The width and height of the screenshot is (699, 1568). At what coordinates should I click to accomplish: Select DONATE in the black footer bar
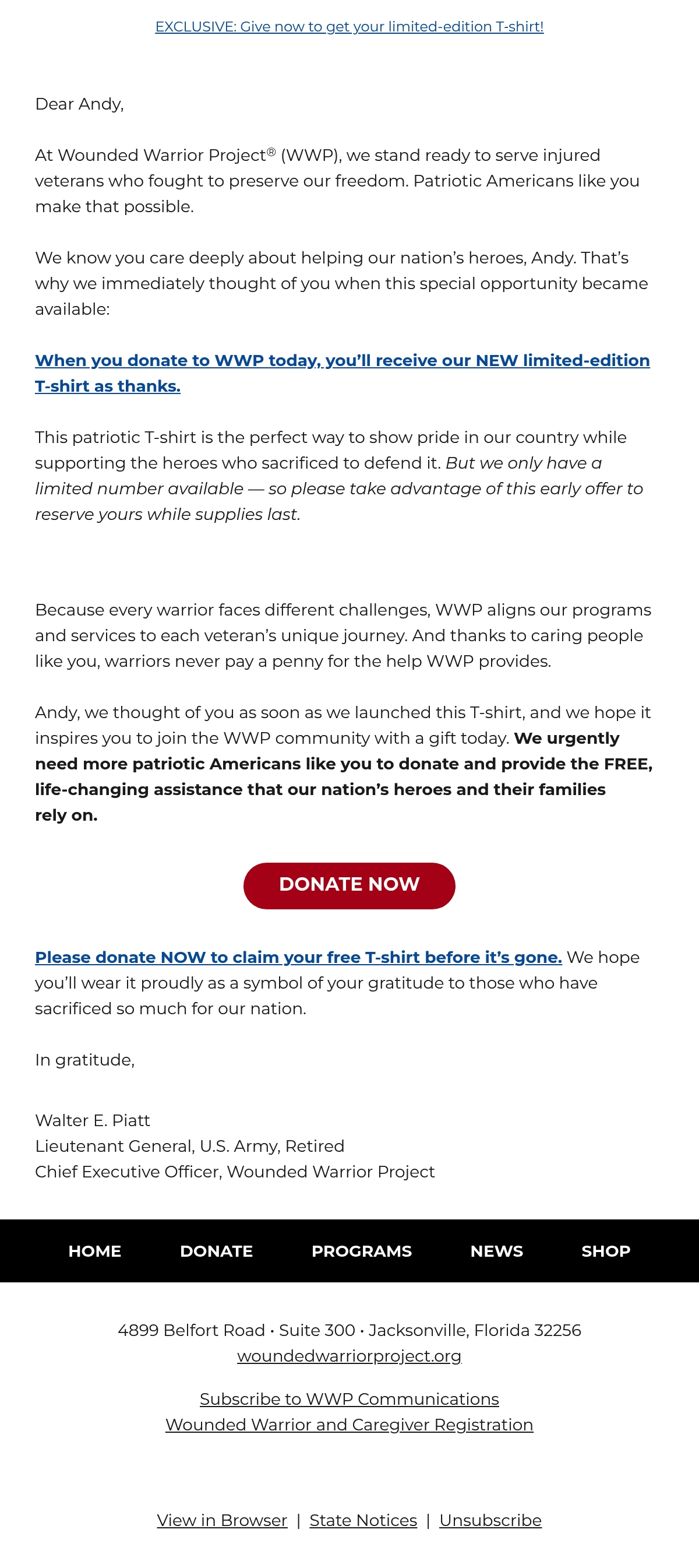click(217, 1251)
